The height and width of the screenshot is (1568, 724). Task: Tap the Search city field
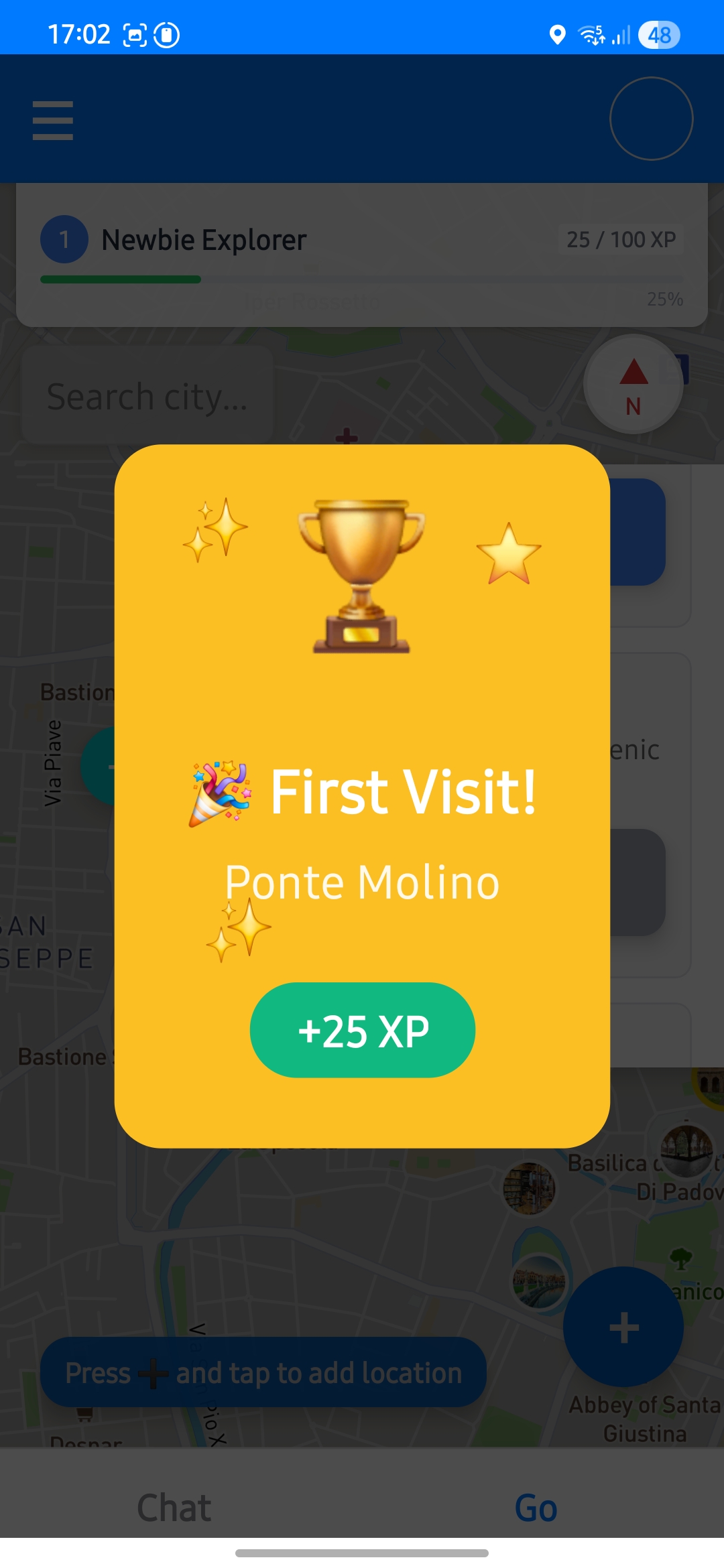coord(147,396)
